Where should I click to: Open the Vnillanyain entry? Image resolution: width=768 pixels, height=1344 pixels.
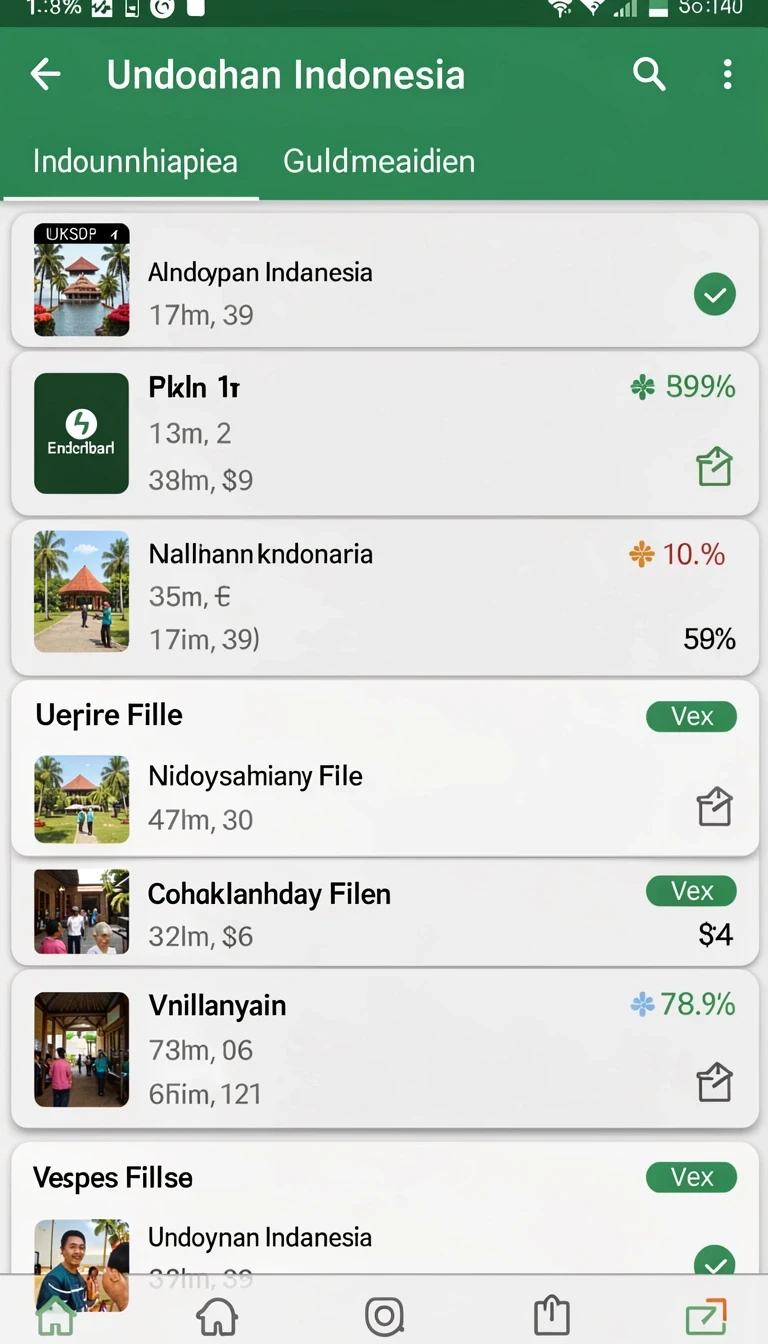click(384, 1049)
